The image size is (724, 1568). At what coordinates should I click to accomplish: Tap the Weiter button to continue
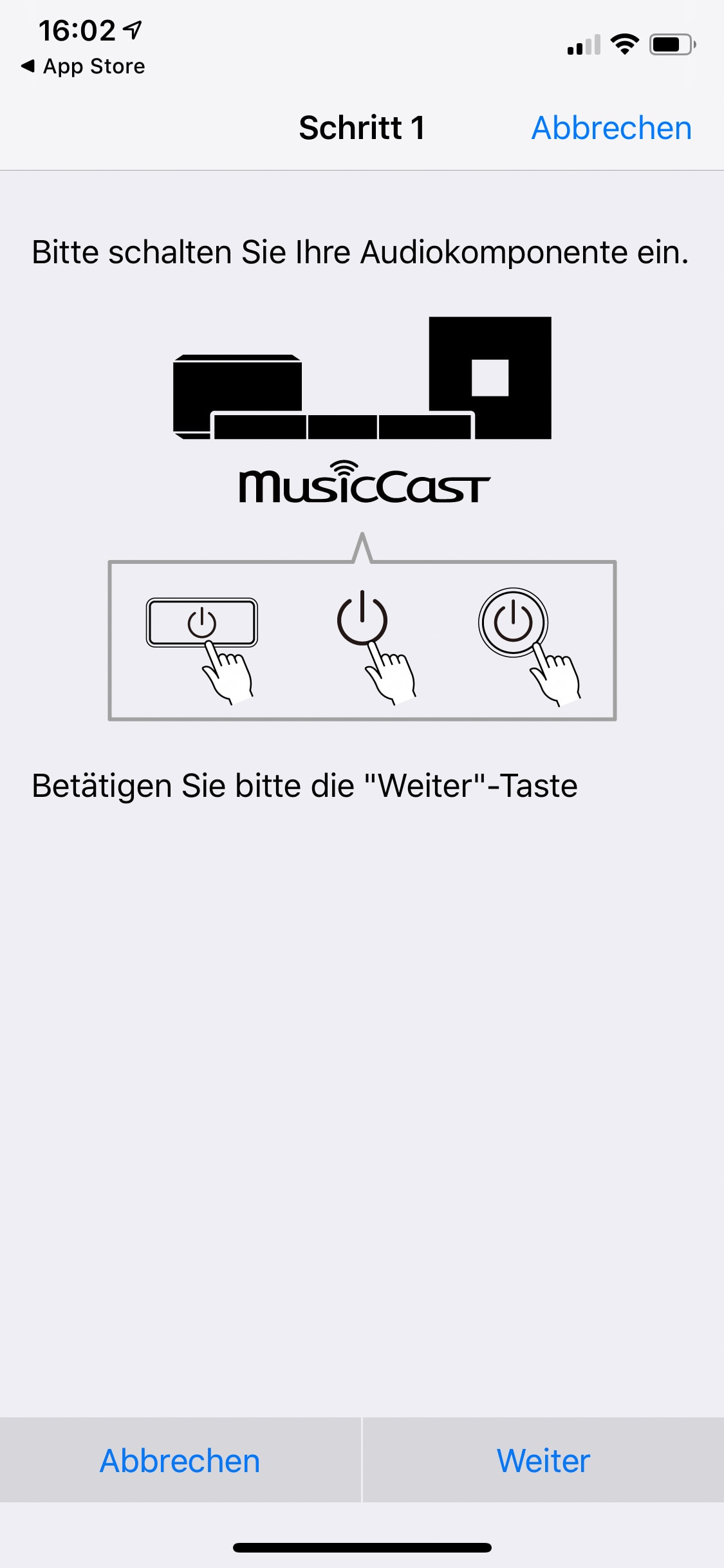(543, 1461)
